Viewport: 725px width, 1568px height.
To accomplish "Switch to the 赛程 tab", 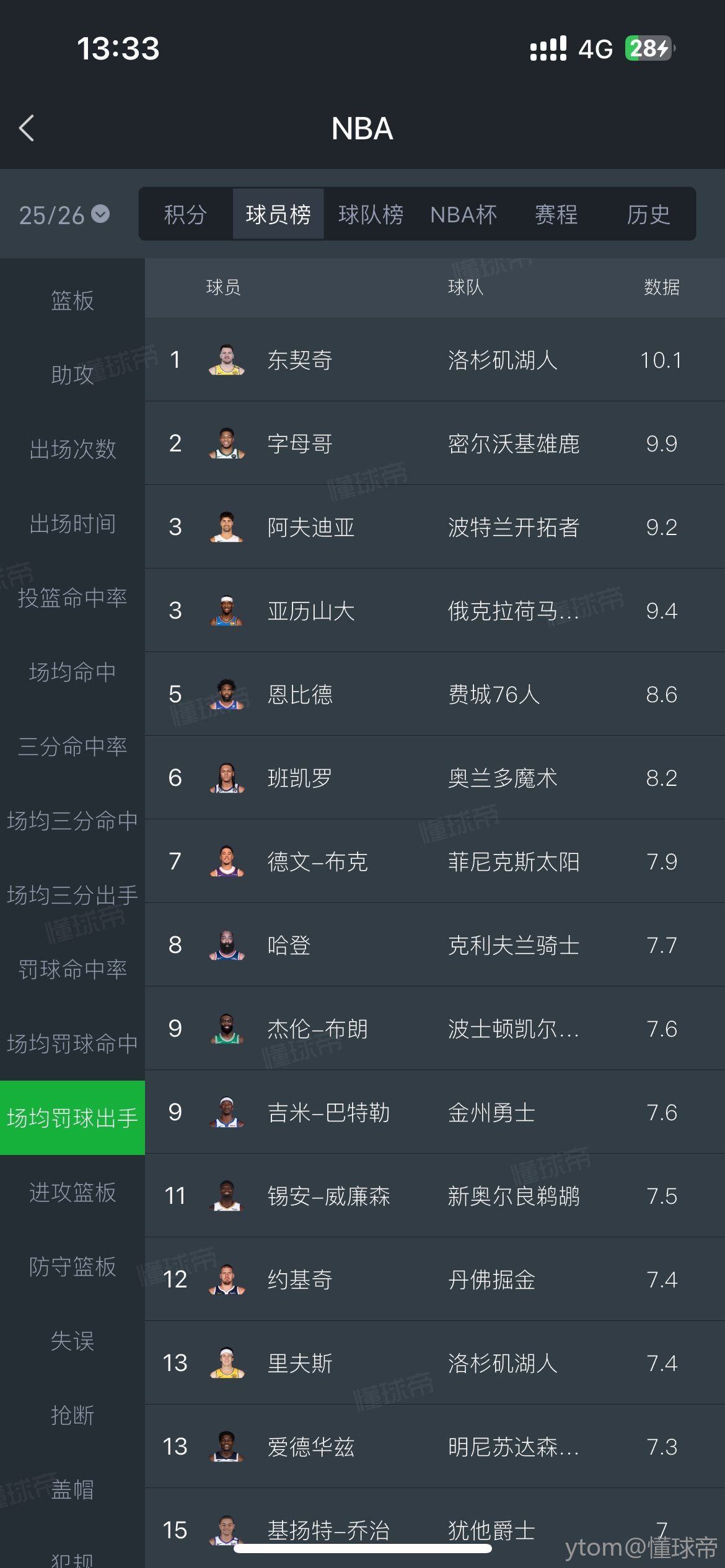I will (x=556, y=215).
